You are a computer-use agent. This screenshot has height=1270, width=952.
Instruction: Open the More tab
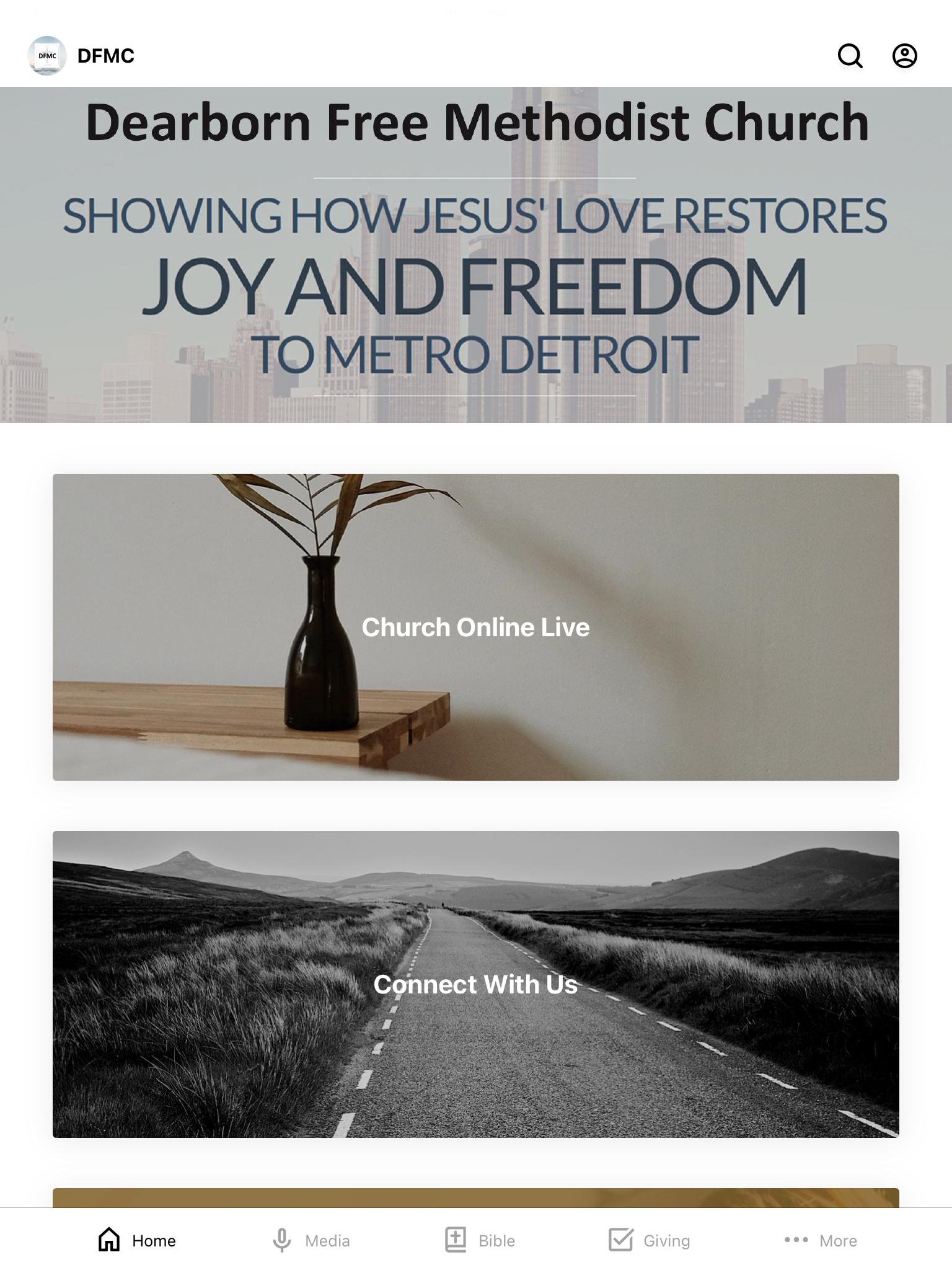click(820, 1240)
